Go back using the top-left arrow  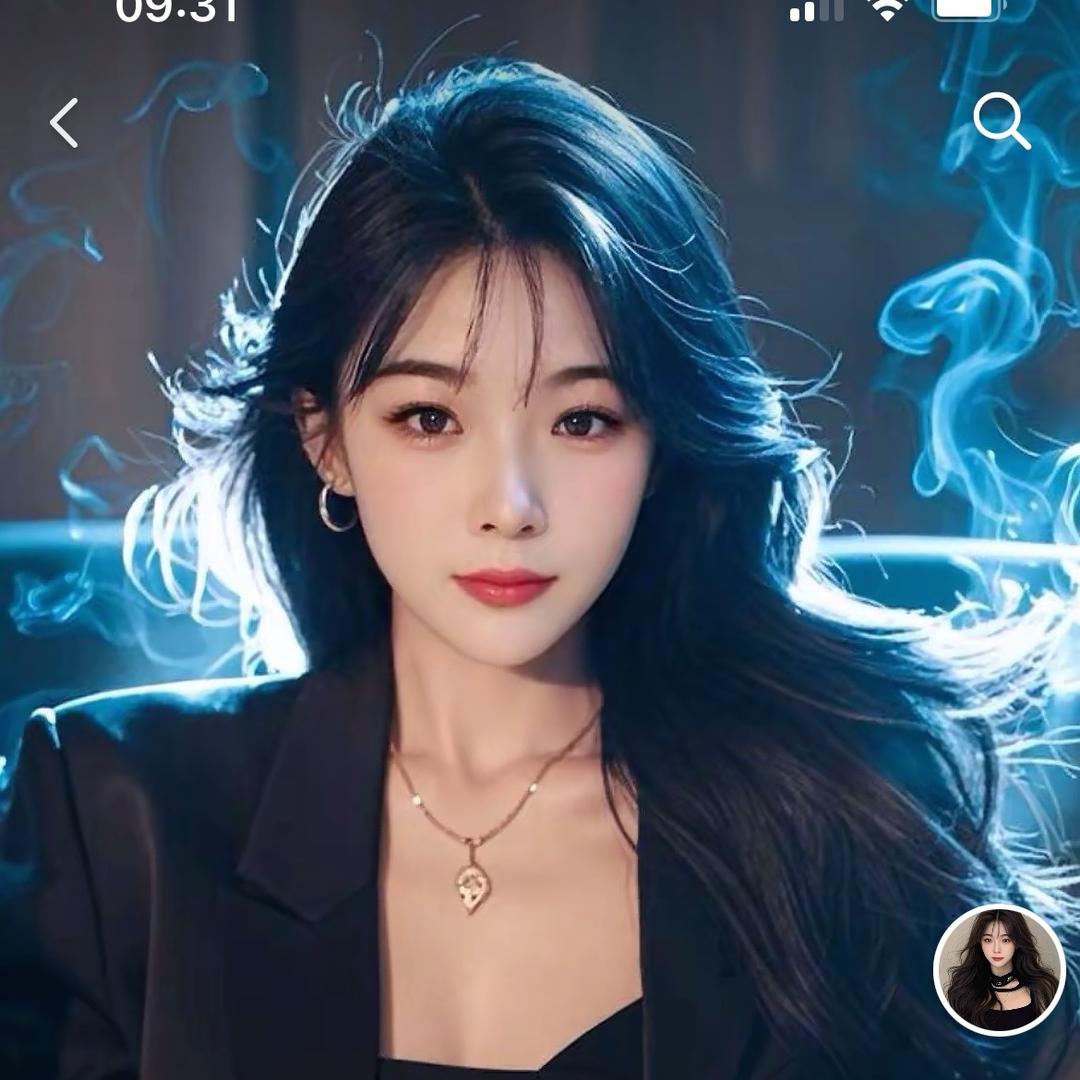click(x=64, y=123)
